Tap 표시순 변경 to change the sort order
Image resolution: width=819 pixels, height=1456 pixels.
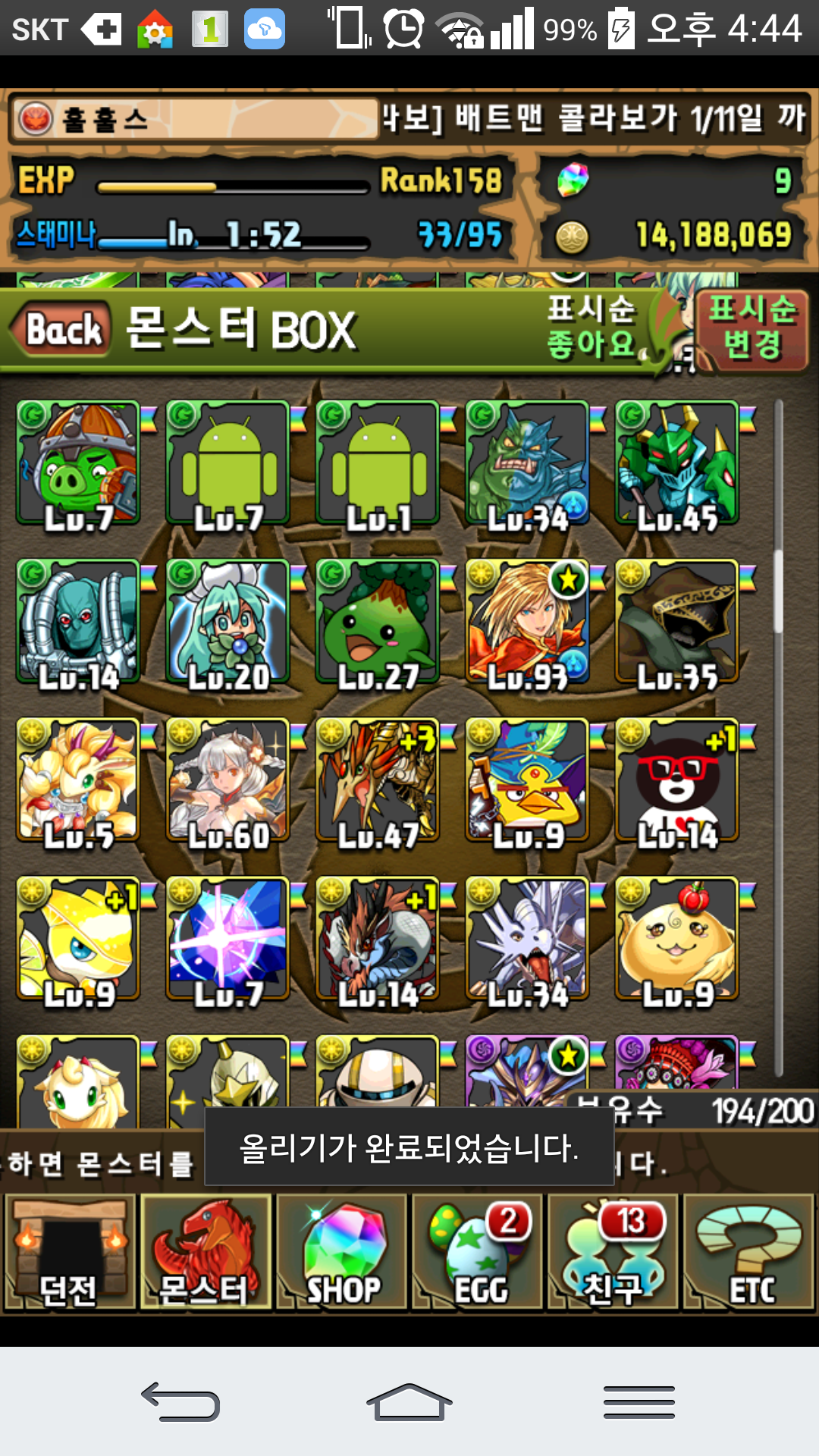pyautogui.click(x=751, y=328)
